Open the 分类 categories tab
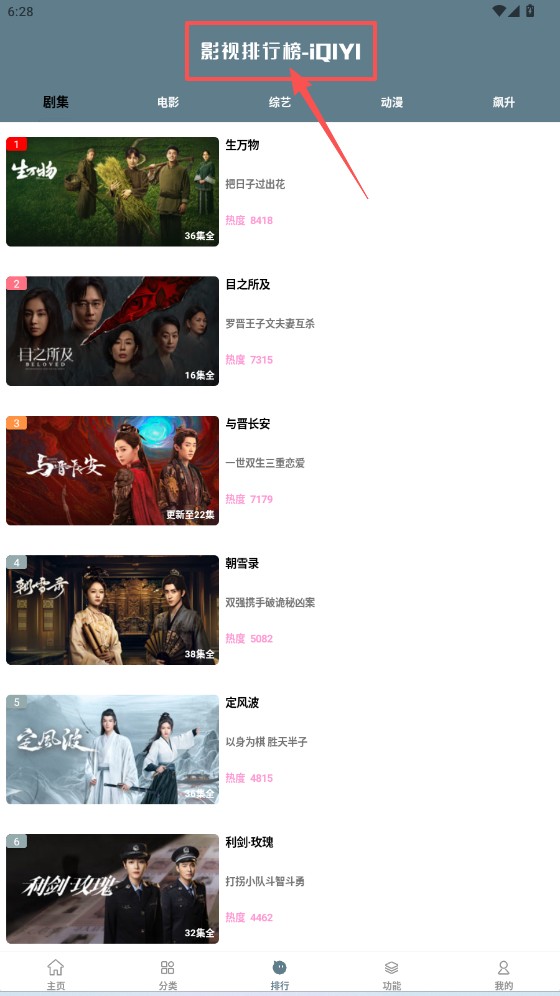560x996 pixels. coord(168,974)
